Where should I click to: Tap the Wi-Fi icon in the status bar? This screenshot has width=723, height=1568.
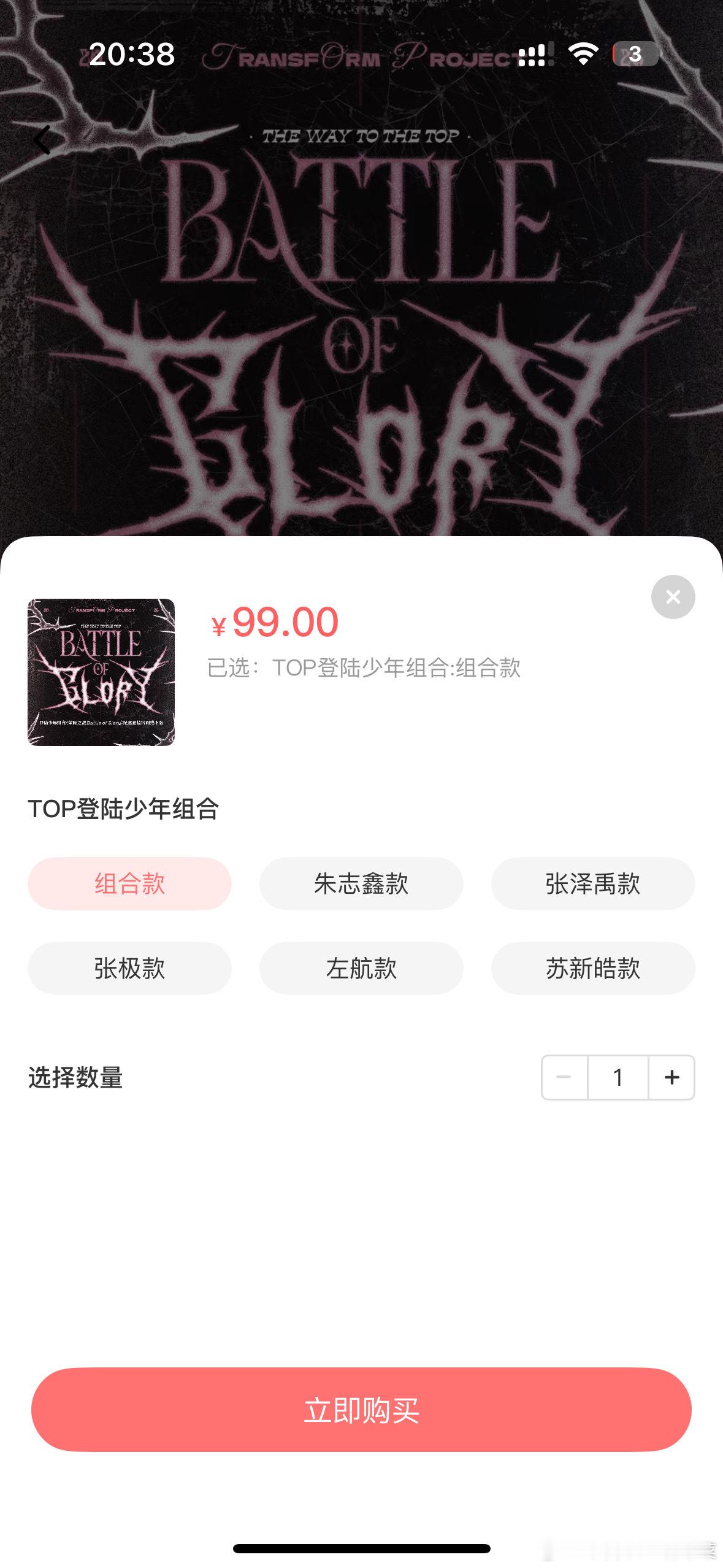point(583,54)
